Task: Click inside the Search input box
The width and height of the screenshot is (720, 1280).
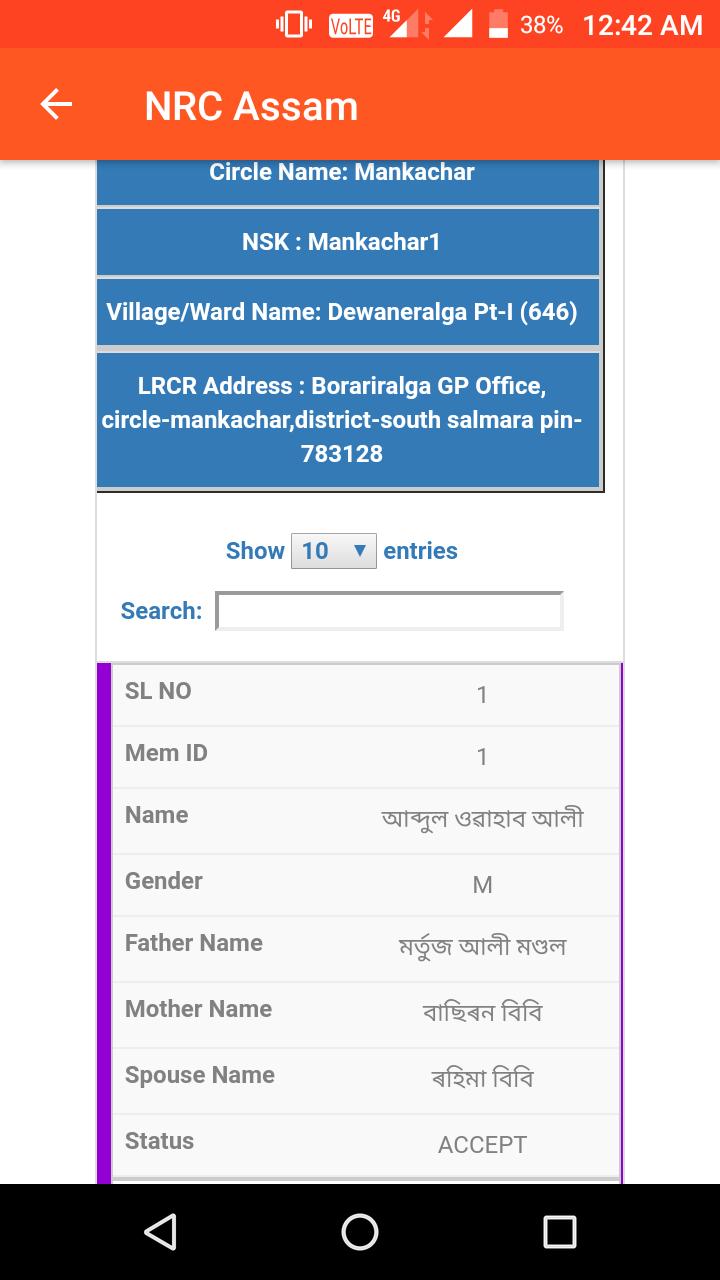Action: (x=388, y=610)
